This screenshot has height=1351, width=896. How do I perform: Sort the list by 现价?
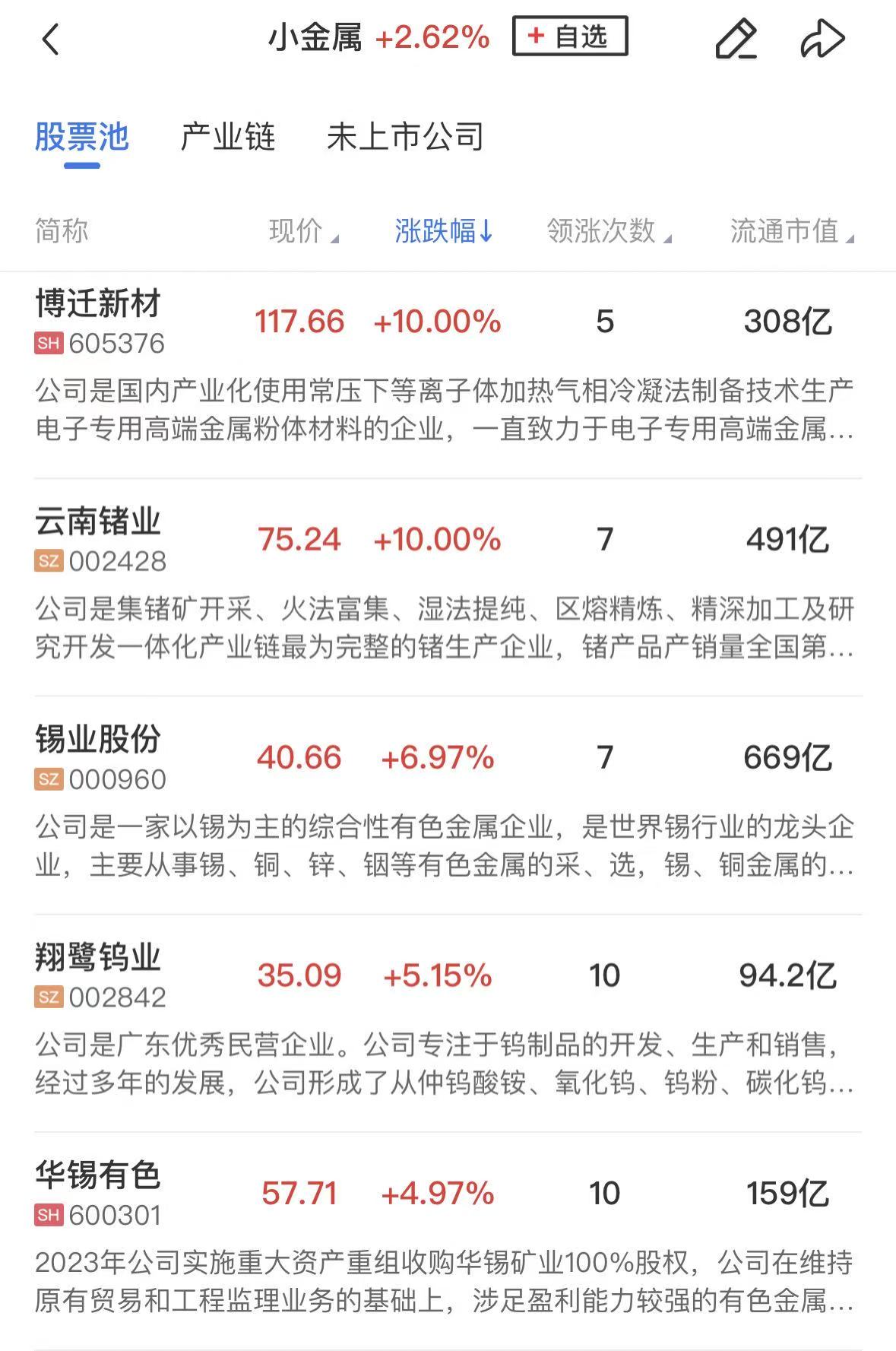tap(303, 231)
